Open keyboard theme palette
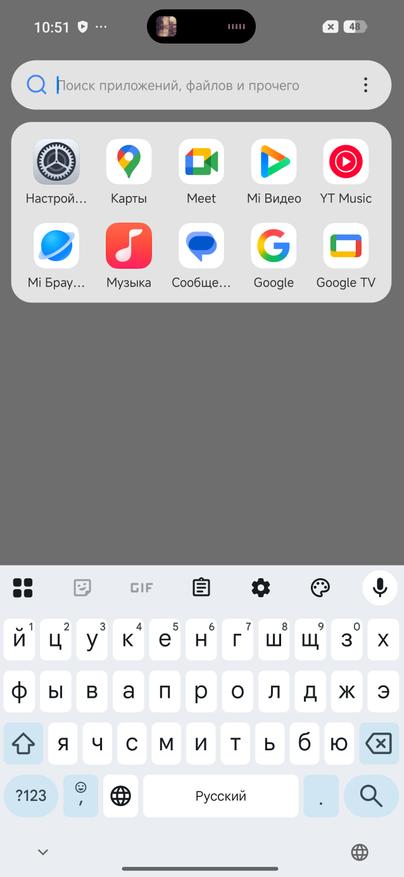Viewport: 404px width, 877px height. click(320, 588)
